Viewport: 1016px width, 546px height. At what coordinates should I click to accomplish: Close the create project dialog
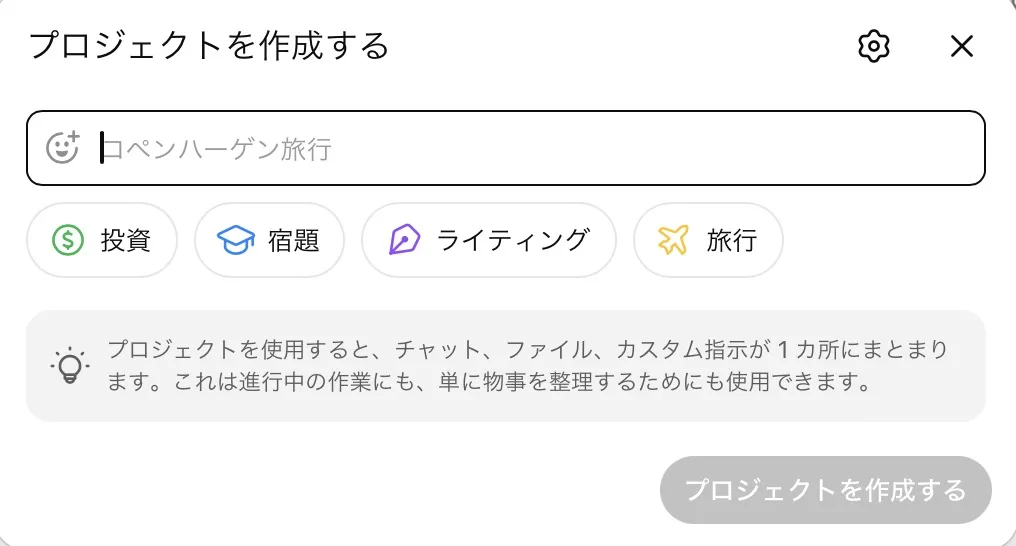point(961,47)
